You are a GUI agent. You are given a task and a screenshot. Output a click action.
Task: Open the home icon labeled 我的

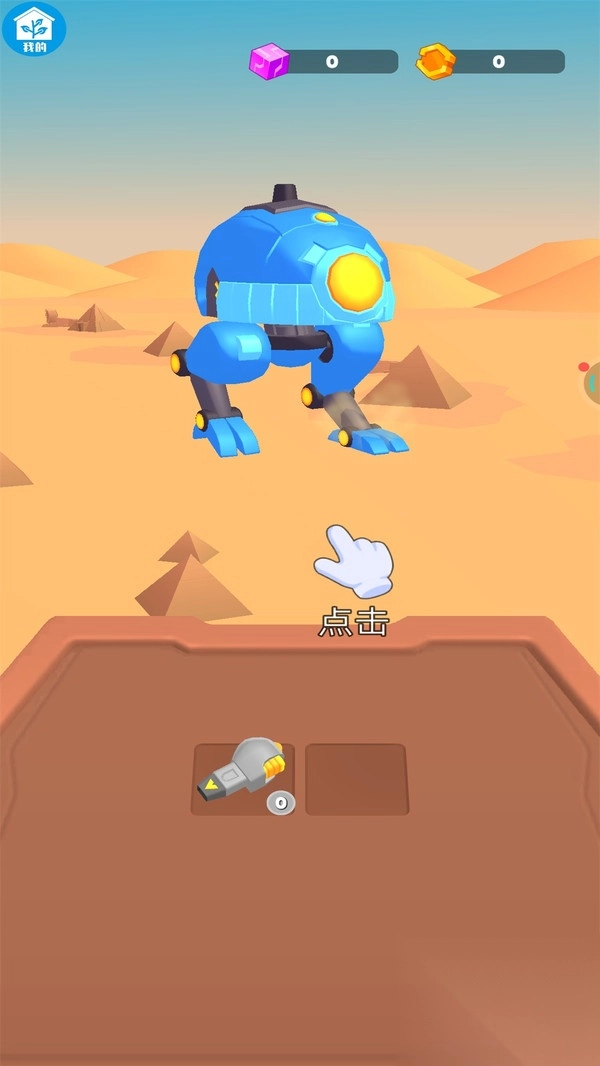click(x=33, y=29)
